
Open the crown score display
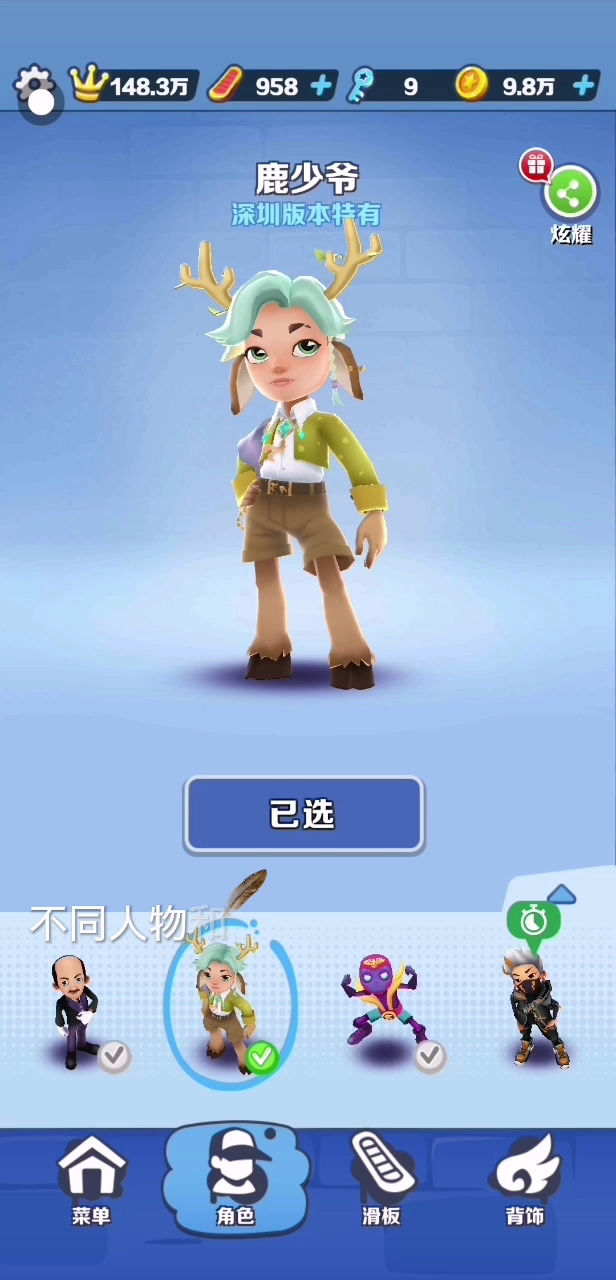click(x=132, y=86)
